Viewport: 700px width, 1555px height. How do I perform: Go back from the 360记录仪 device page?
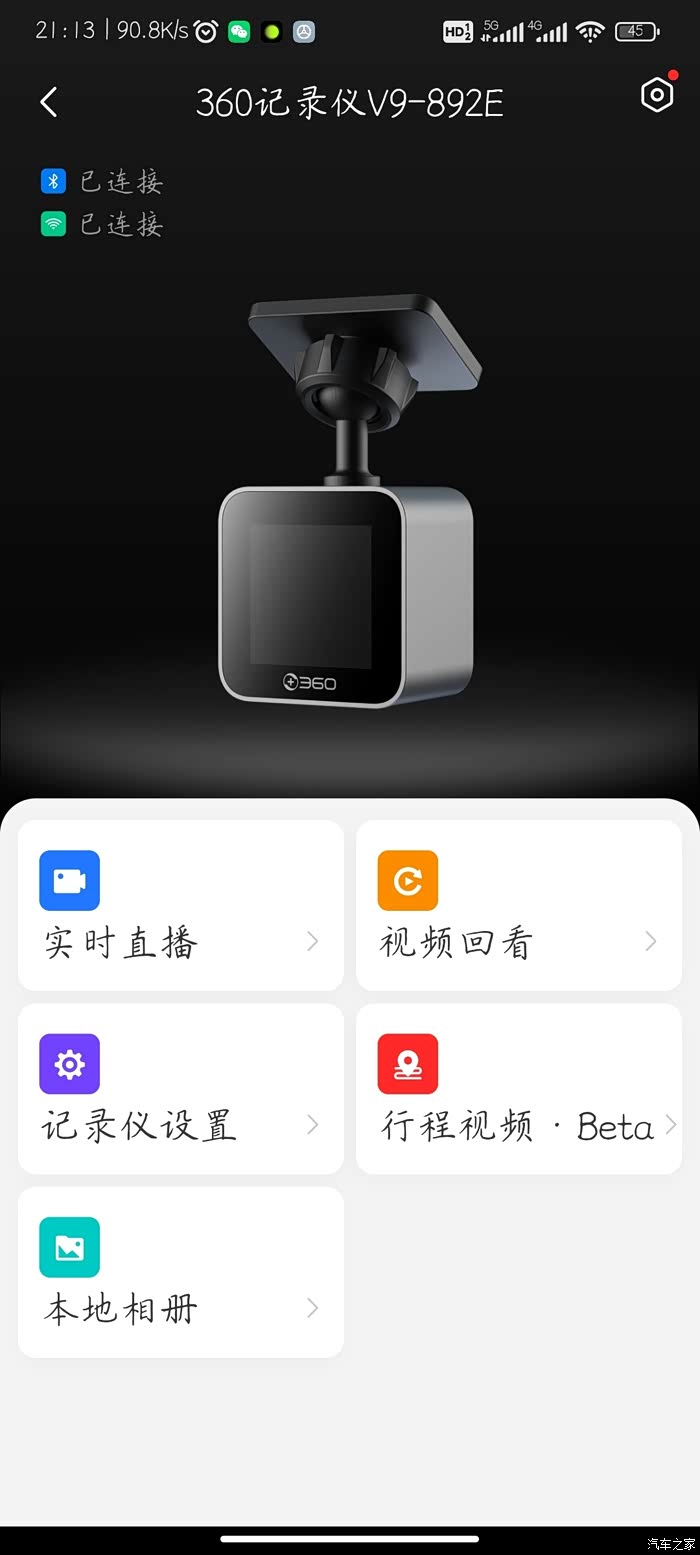click(48, 101)
